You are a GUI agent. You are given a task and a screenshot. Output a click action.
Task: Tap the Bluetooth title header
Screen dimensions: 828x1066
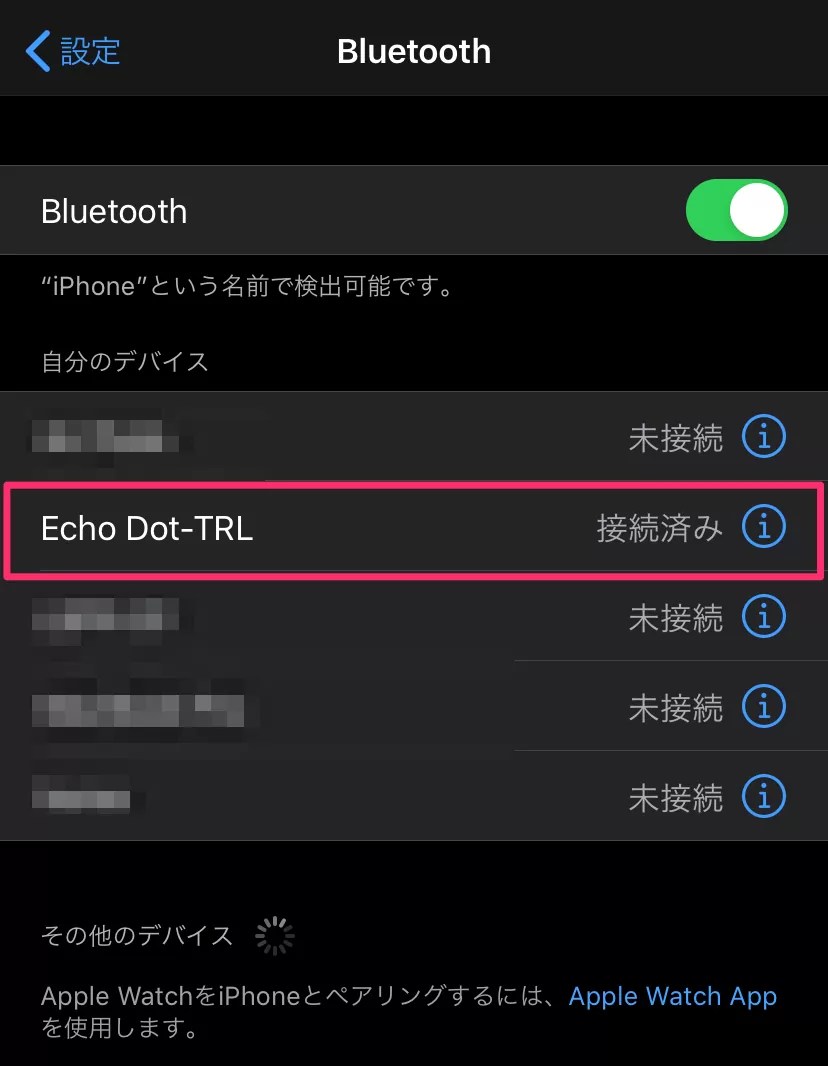tap(414, 51)
